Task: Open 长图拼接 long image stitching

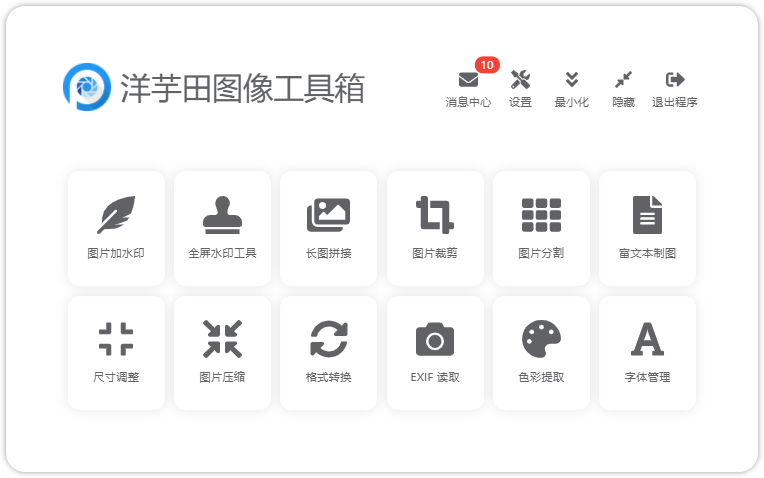Action: point(328,228)
